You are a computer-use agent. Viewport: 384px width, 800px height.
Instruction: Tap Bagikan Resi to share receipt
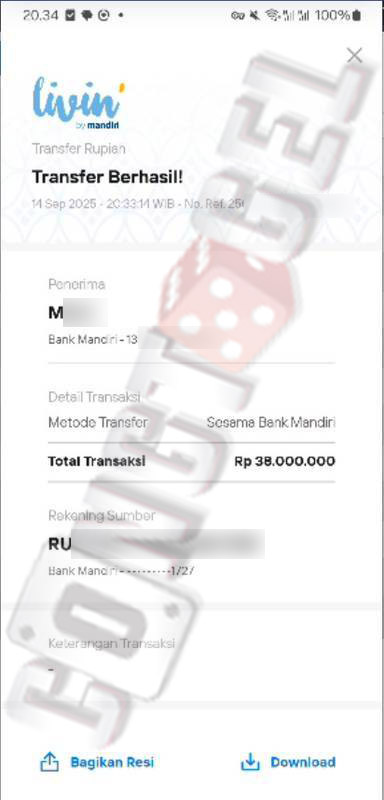pos(97,762)
